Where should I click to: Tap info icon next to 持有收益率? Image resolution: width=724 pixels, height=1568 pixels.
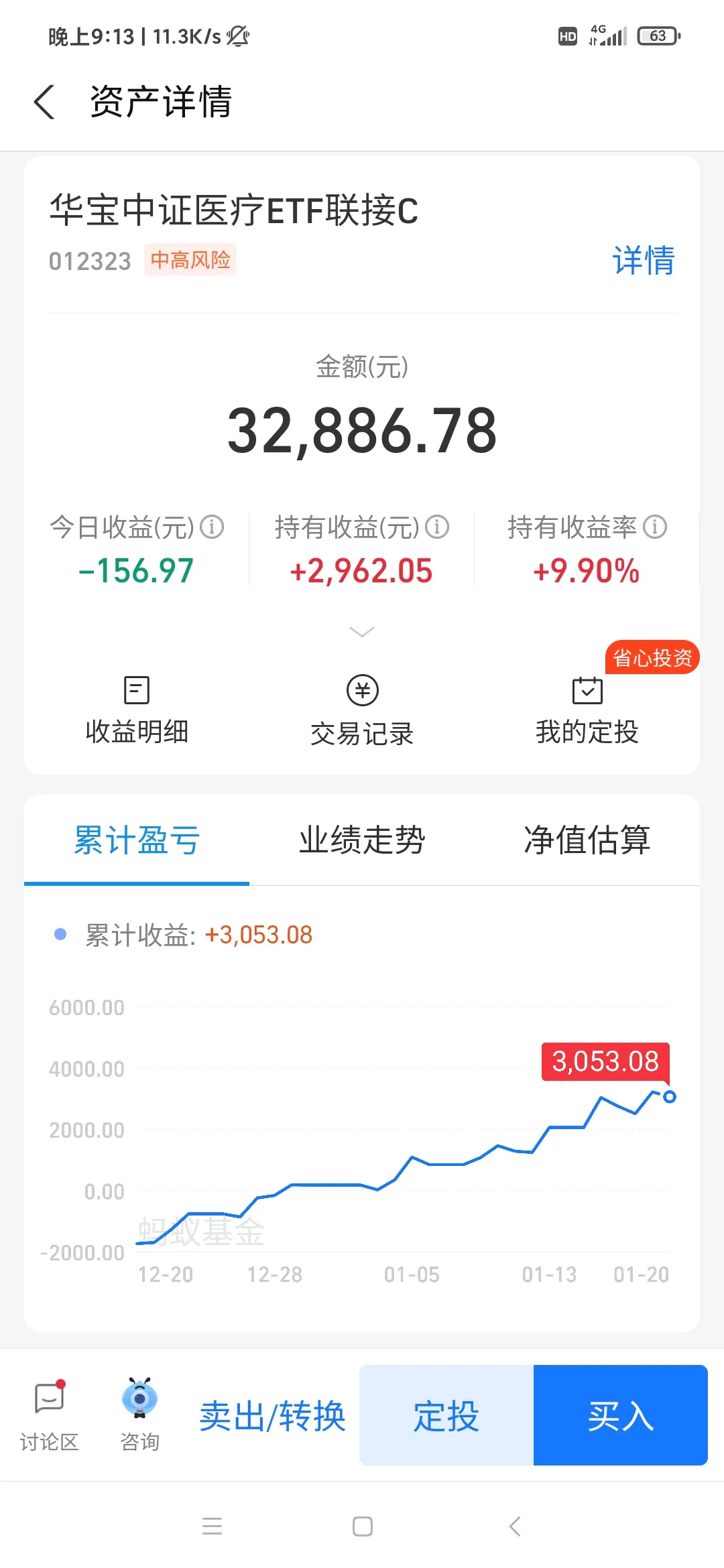(x=655, y=527)
